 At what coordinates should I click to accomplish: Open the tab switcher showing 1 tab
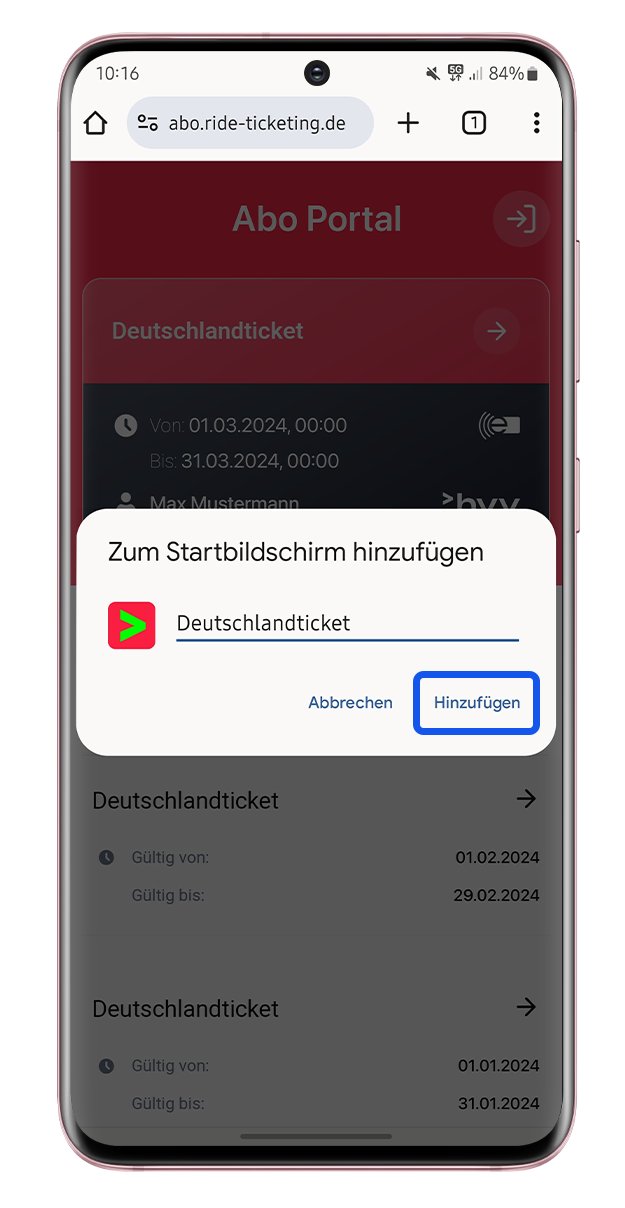(x=474, y=123)
